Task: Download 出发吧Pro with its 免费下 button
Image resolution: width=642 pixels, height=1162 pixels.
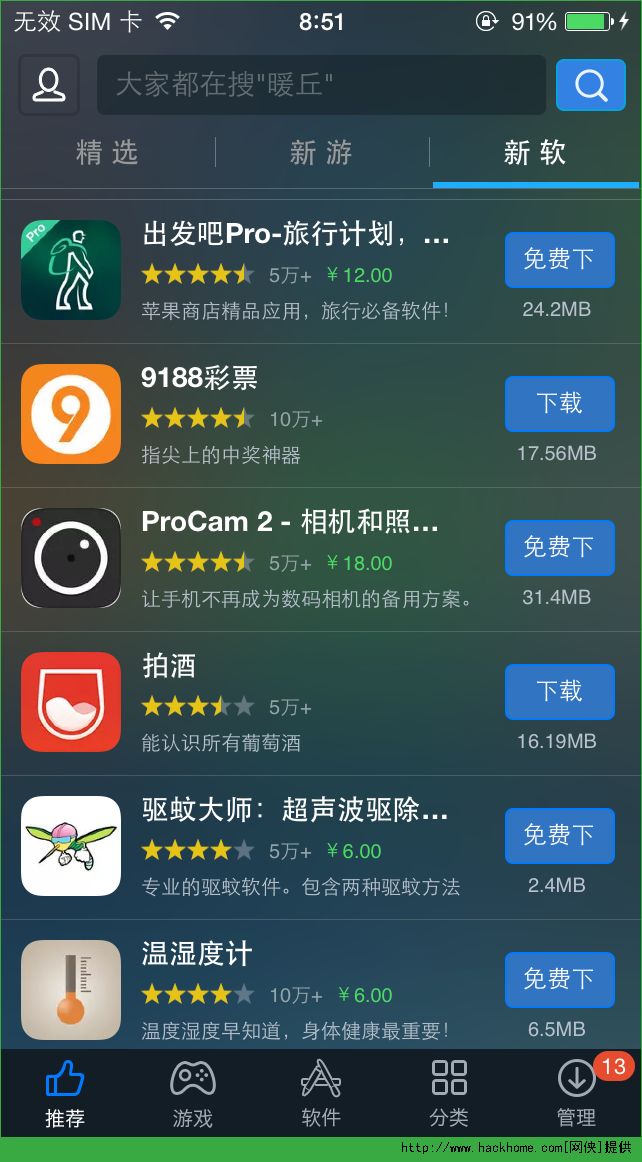Action: point(559,260)
